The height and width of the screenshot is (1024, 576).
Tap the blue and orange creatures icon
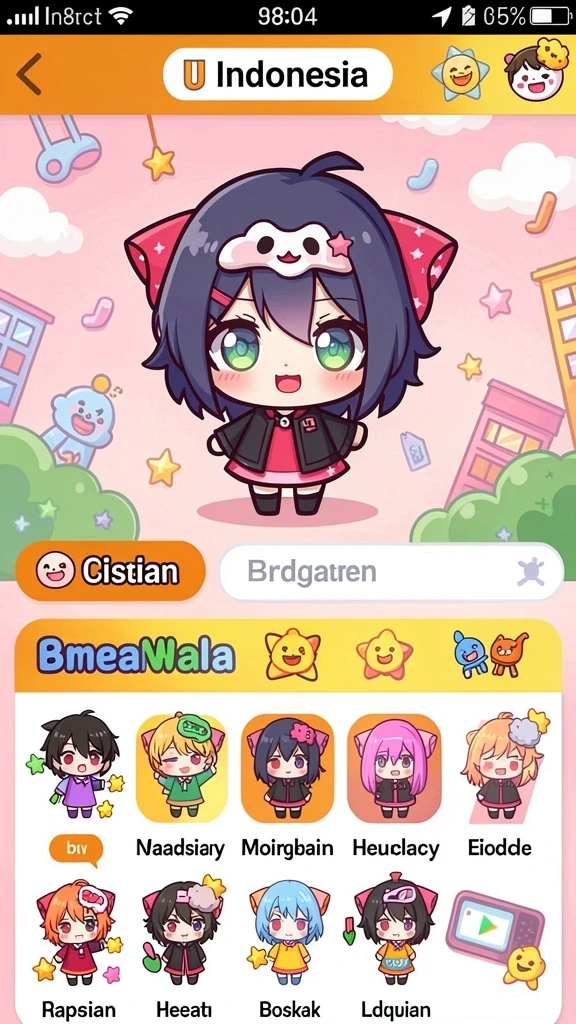click(x=490, y=653)
